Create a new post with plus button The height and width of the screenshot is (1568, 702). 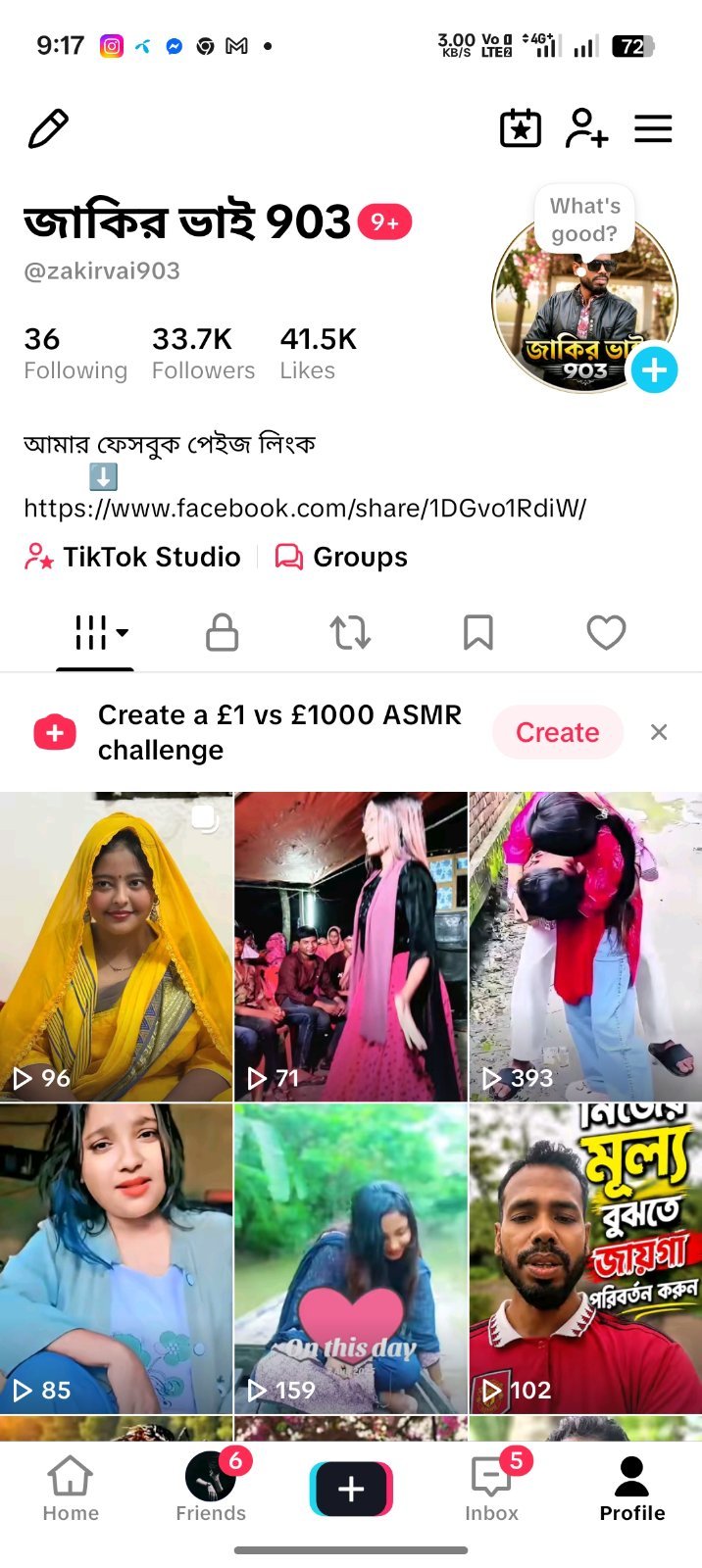point(351,1489)
